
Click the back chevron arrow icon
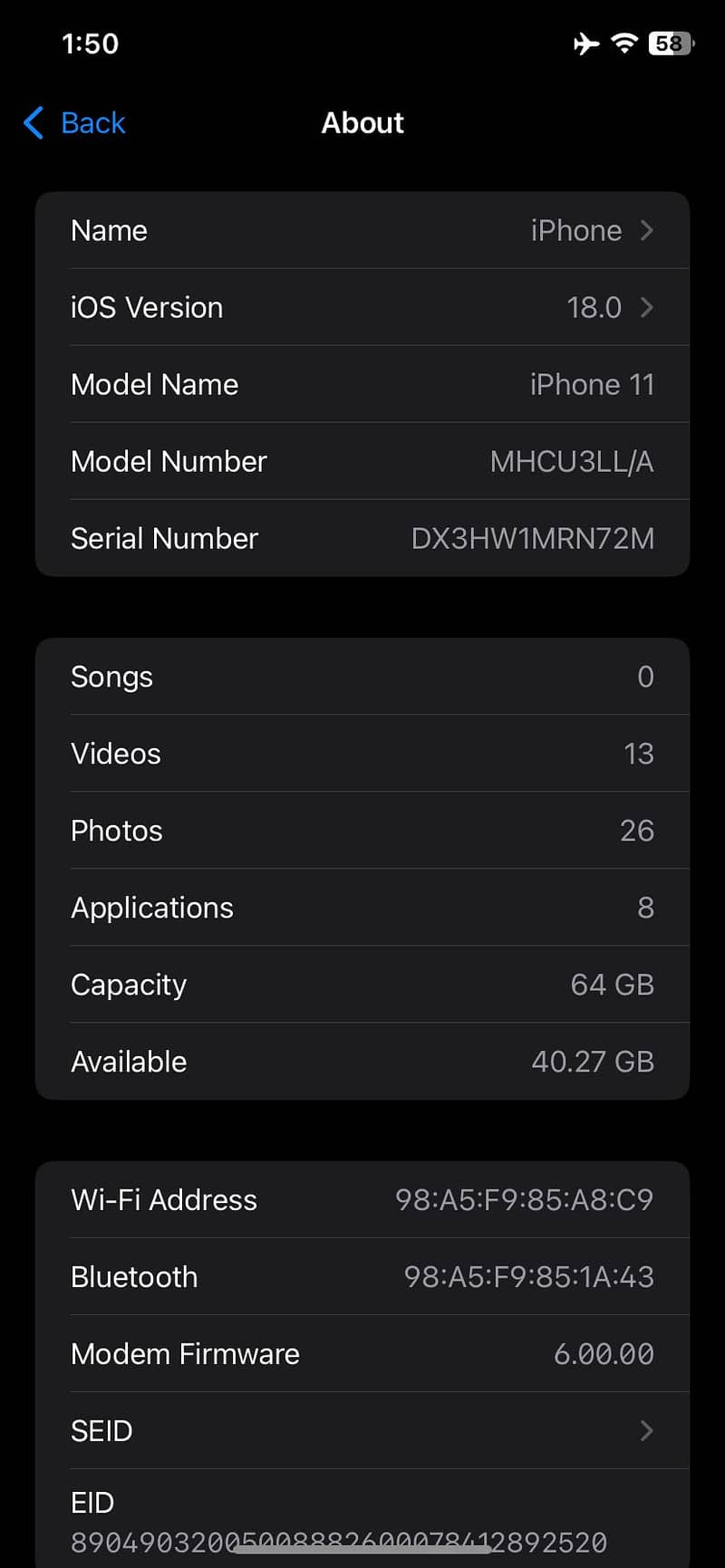point(32,123)
